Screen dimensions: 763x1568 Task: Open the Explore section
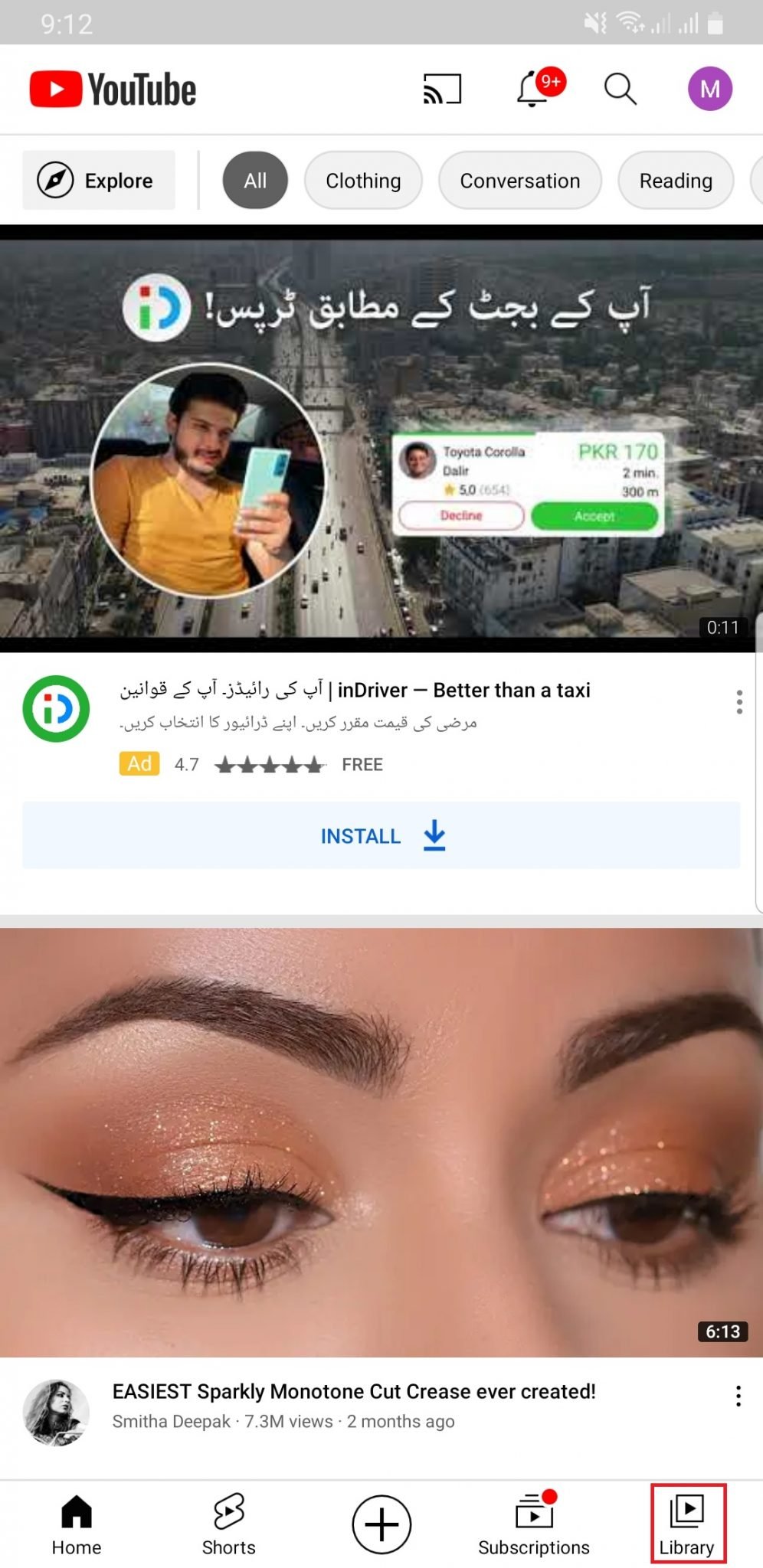99,181
